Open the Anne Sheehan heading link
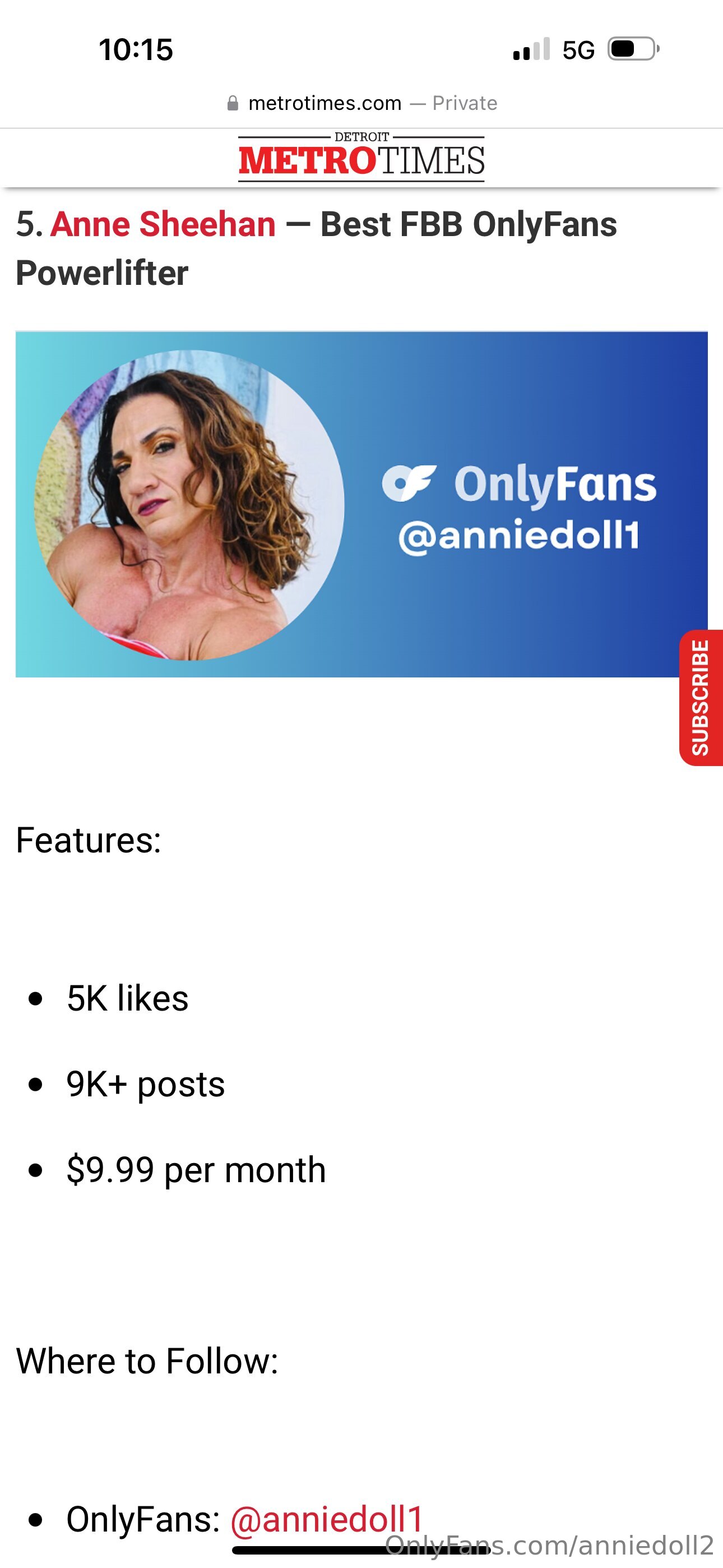 tap(163, 225)
